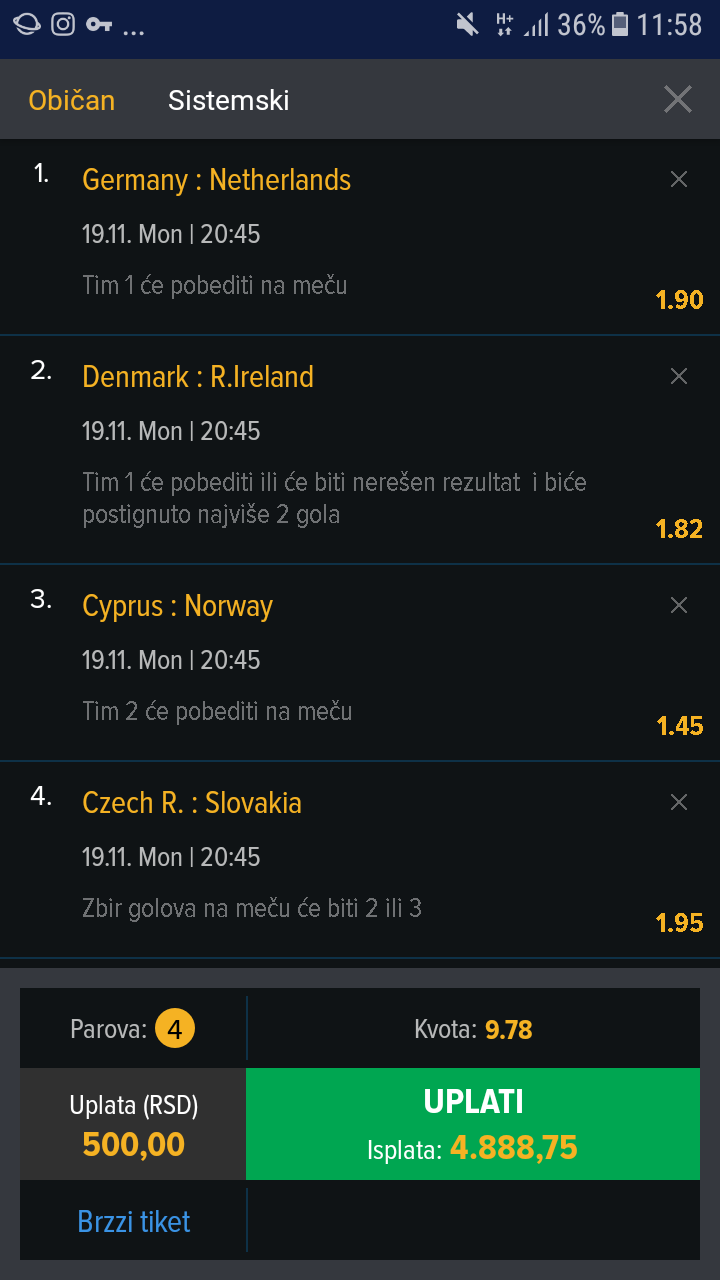The height and width of the screenshot is (1280, 720).
Task: Remove Czech R. : Slovakia from the ticket
Action: [x=679, y=802]
